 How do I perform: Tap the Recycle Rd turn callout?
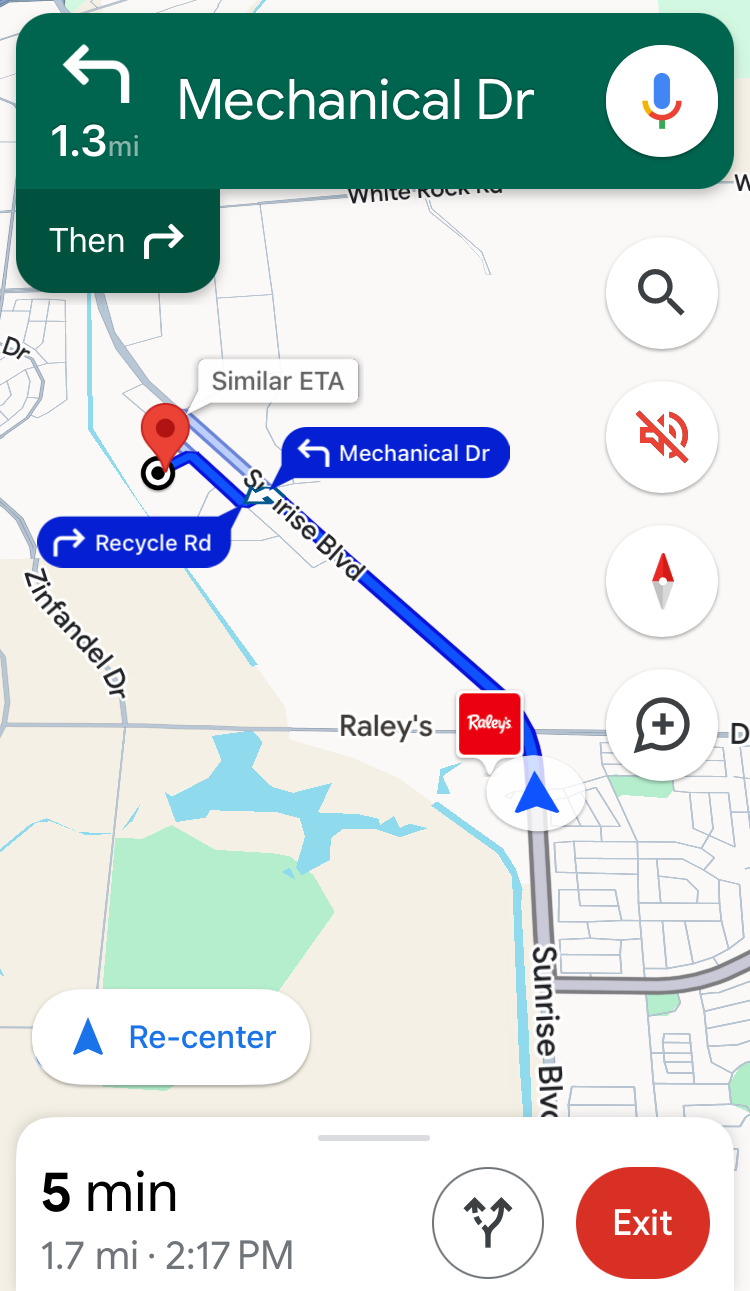pyautogui.click(x=135, y=543)
